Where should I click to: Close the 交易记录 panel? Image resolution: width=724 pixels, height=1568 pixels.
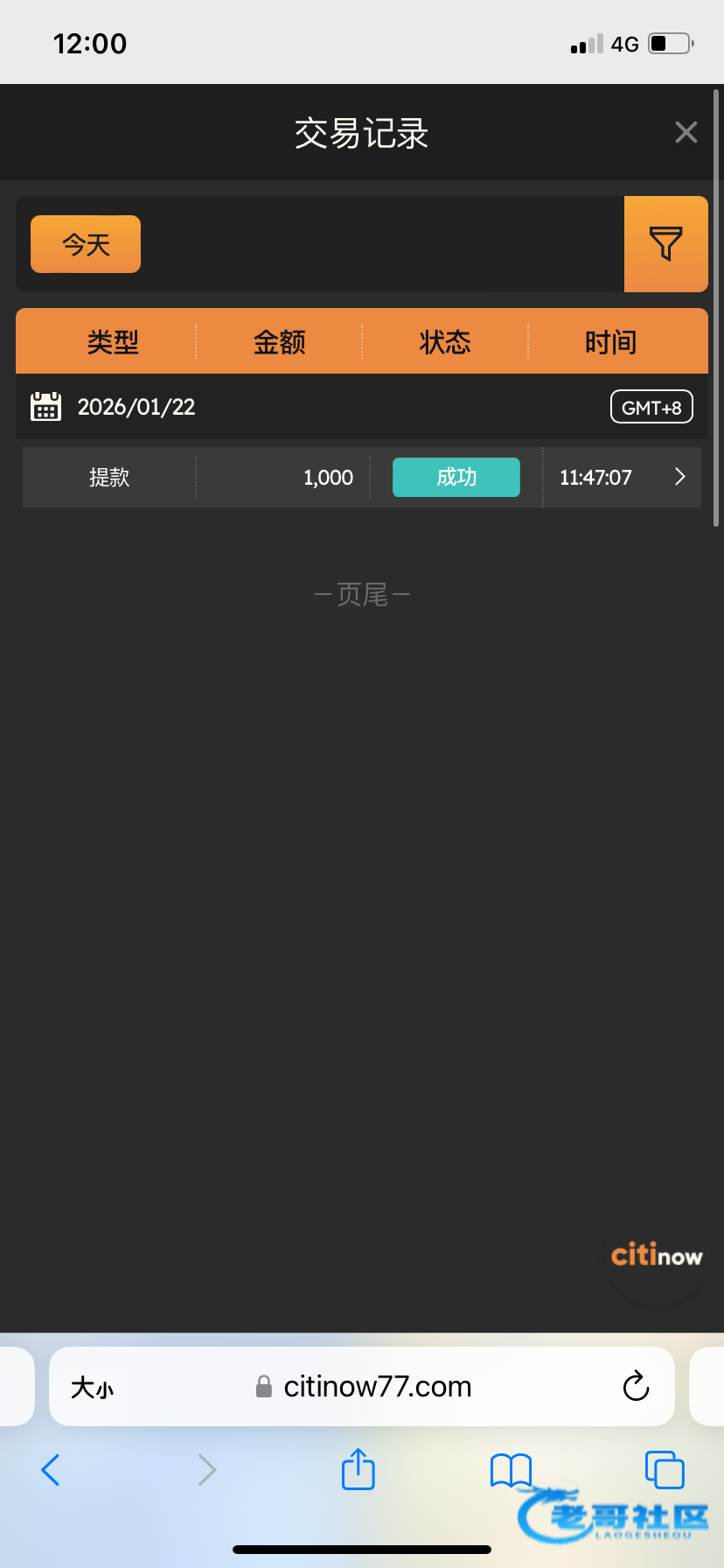(x=686, y=132)
